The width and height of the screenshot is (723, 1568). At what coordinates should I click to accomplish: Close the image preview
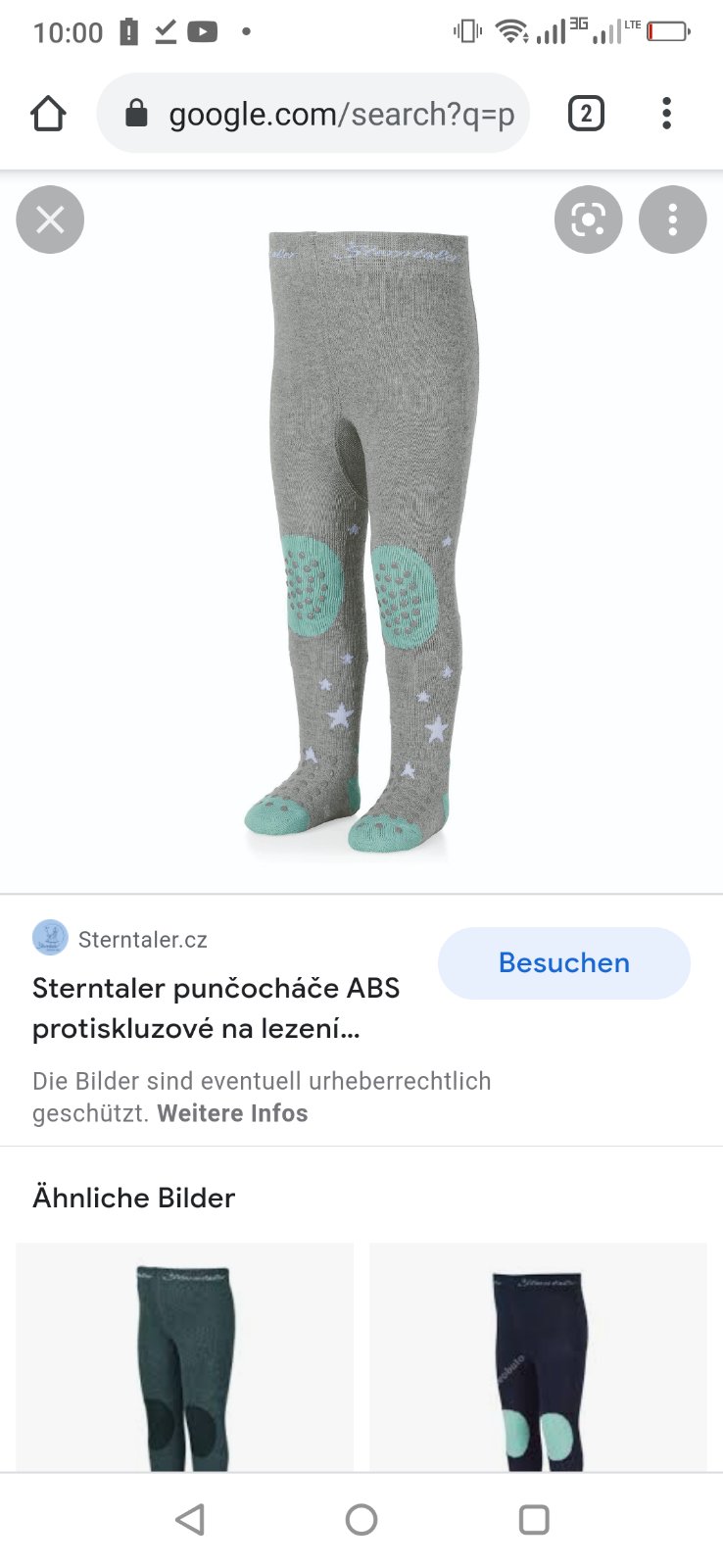[50, 220]
